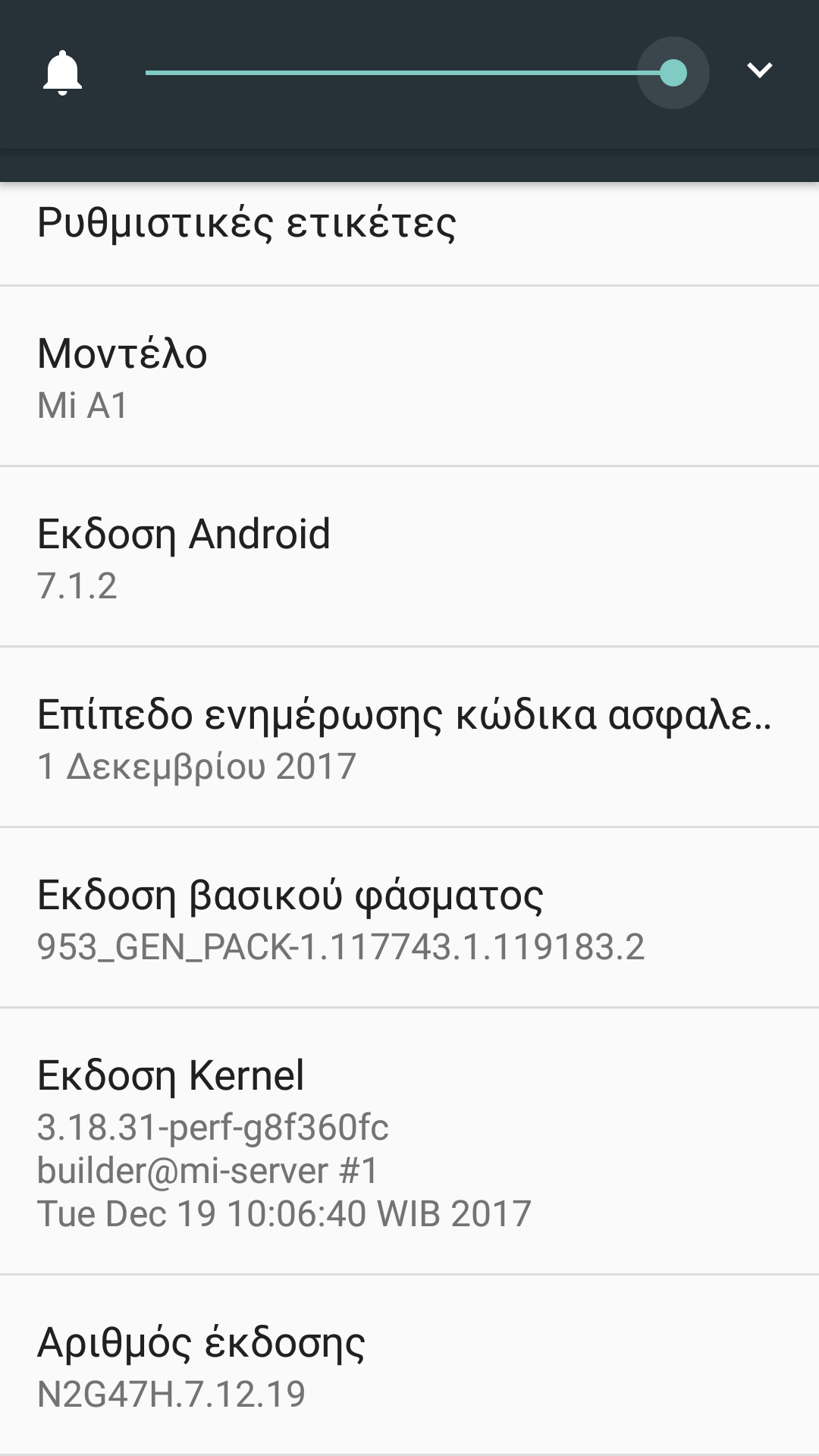This screenshot has height=1456, width=819.
Task: Select the Εκδοση βασικού φάσματος row
Action: point(409,918)
